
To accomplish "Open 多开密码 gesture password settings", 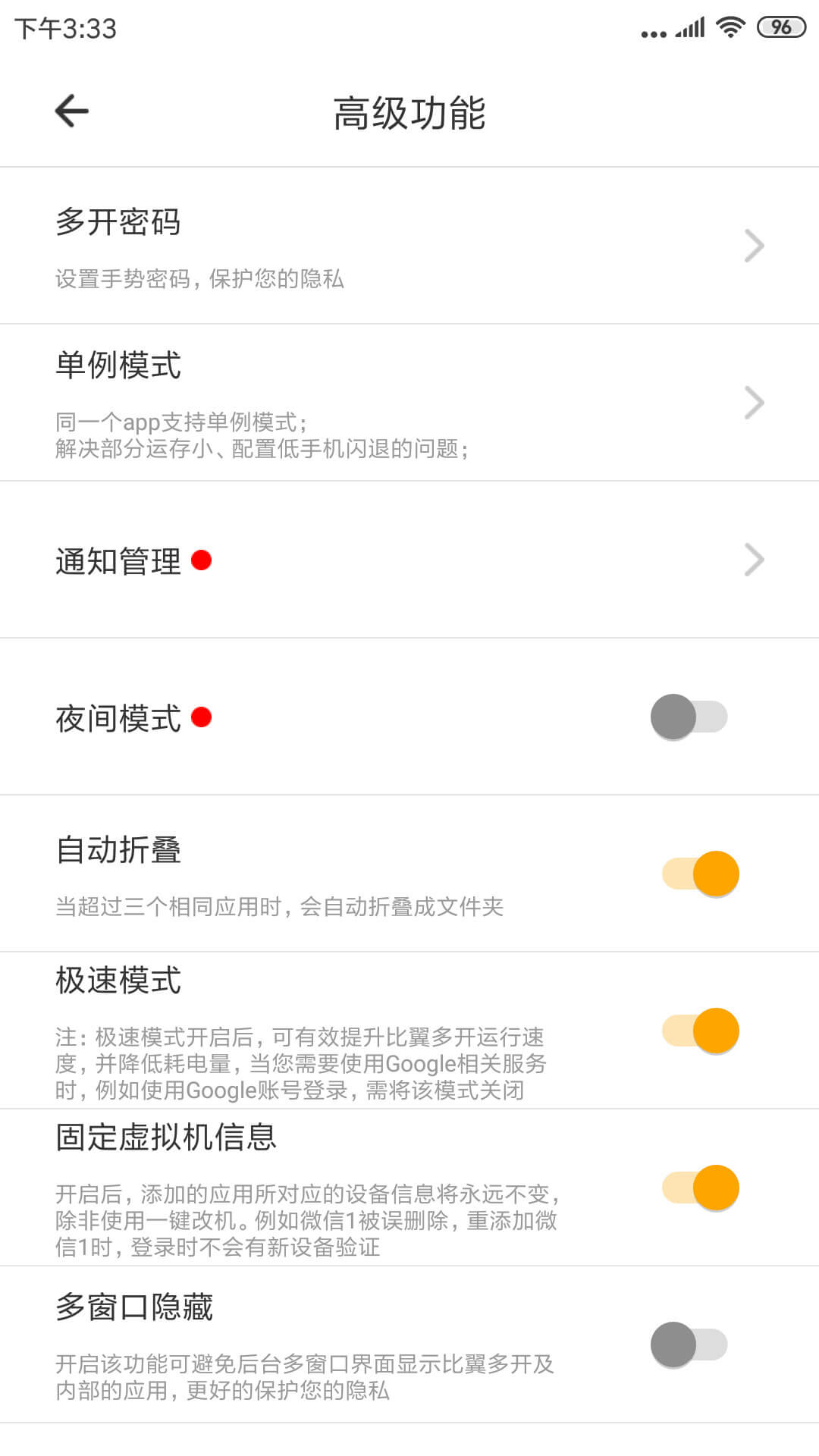I will point(409,246).
